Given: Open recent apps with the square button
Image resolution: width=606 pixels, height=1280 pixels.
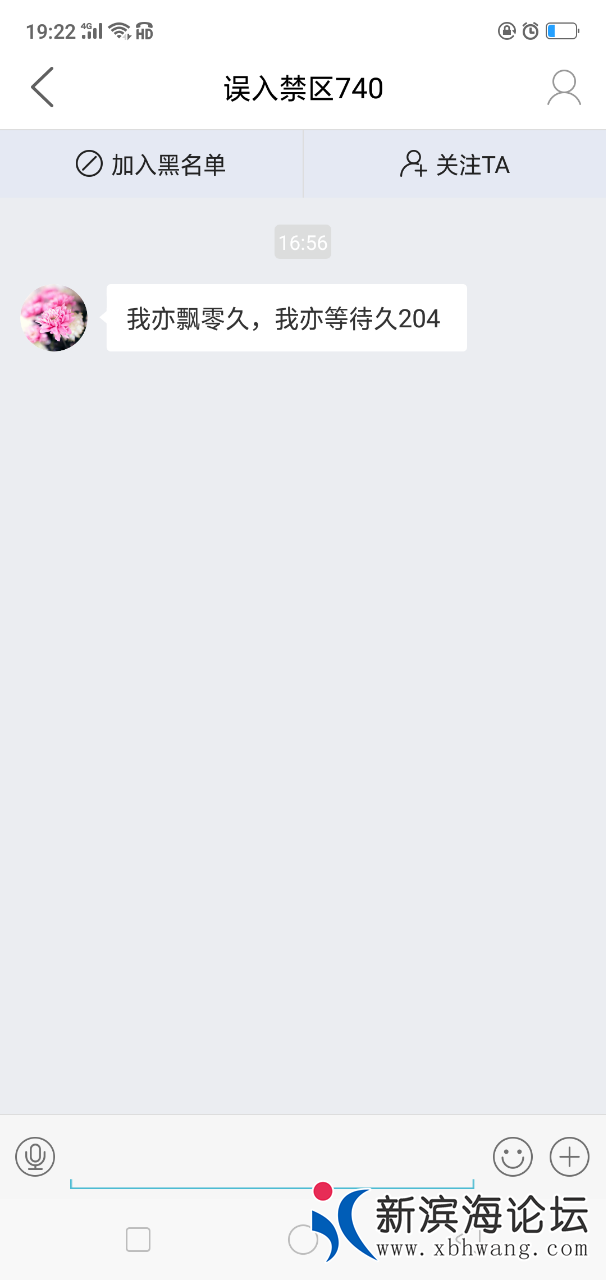Looking at the screenshot, I should tap(138, 1240).
